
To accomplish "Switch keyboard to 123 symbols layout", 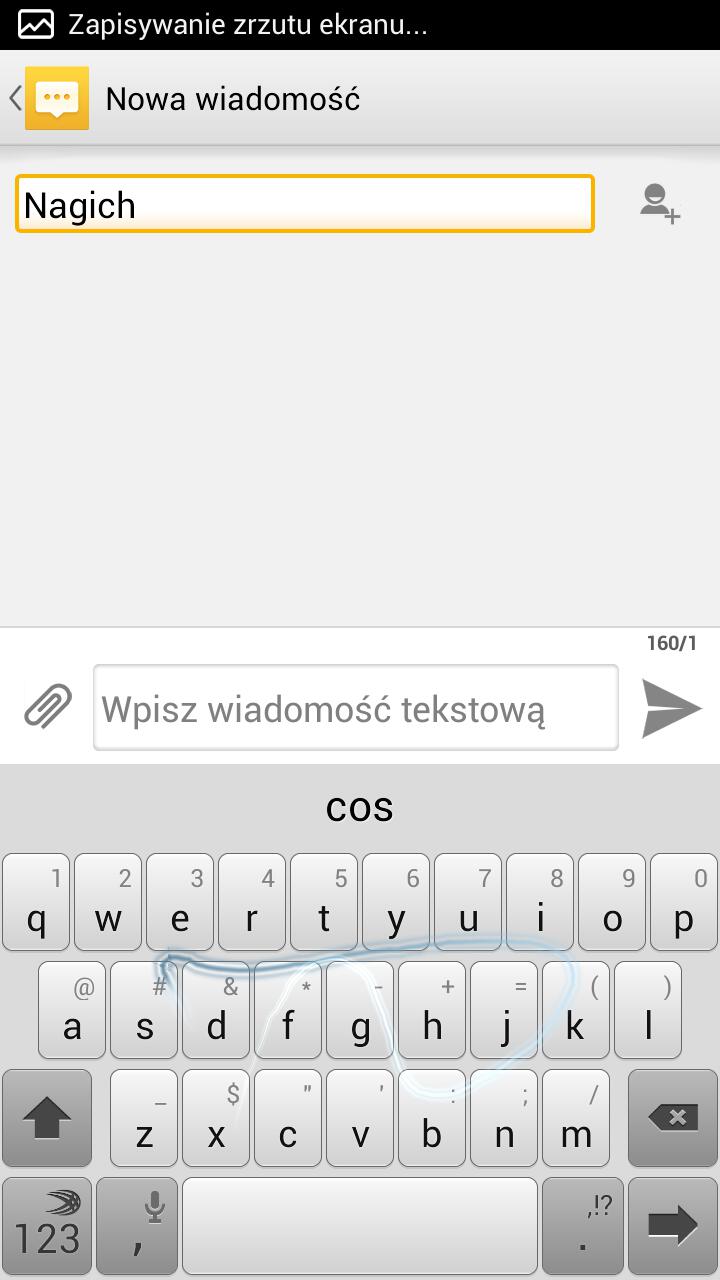I will [47, 1225].
